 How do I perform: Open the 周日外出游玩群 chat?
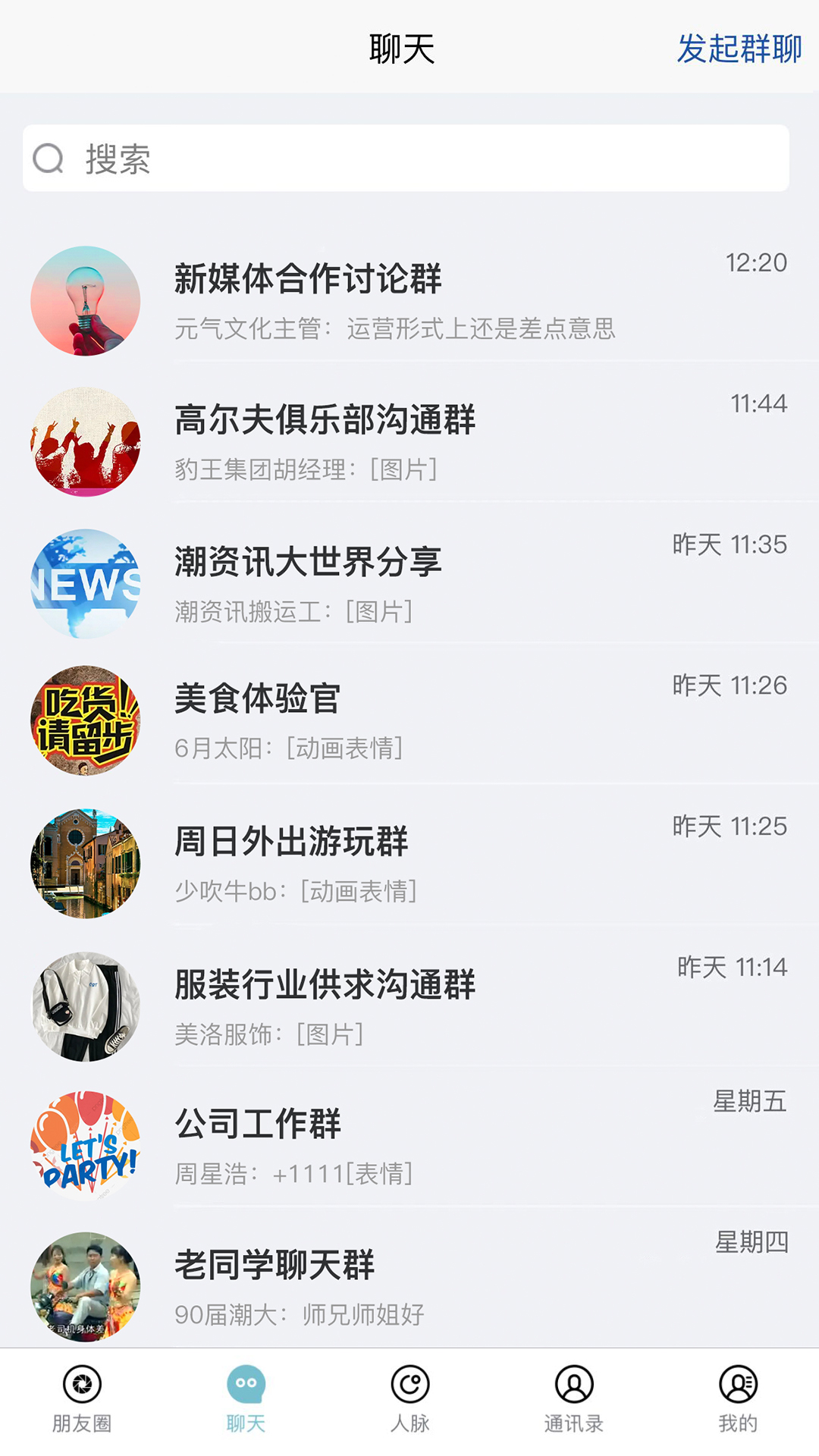pyautogui.click(x=409, y=864)
